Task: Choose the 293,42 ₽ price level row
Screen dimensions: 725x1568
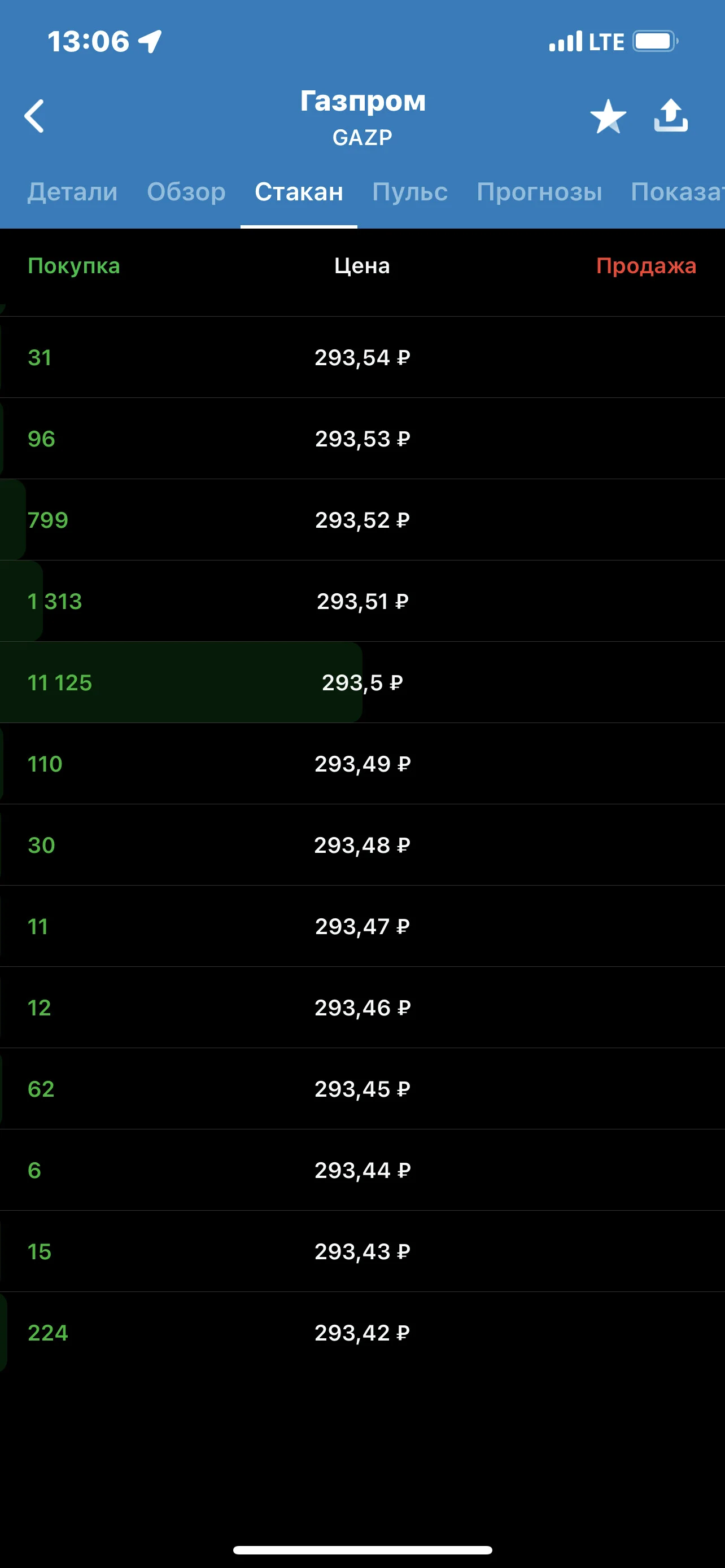Action: coord(362,1333)
